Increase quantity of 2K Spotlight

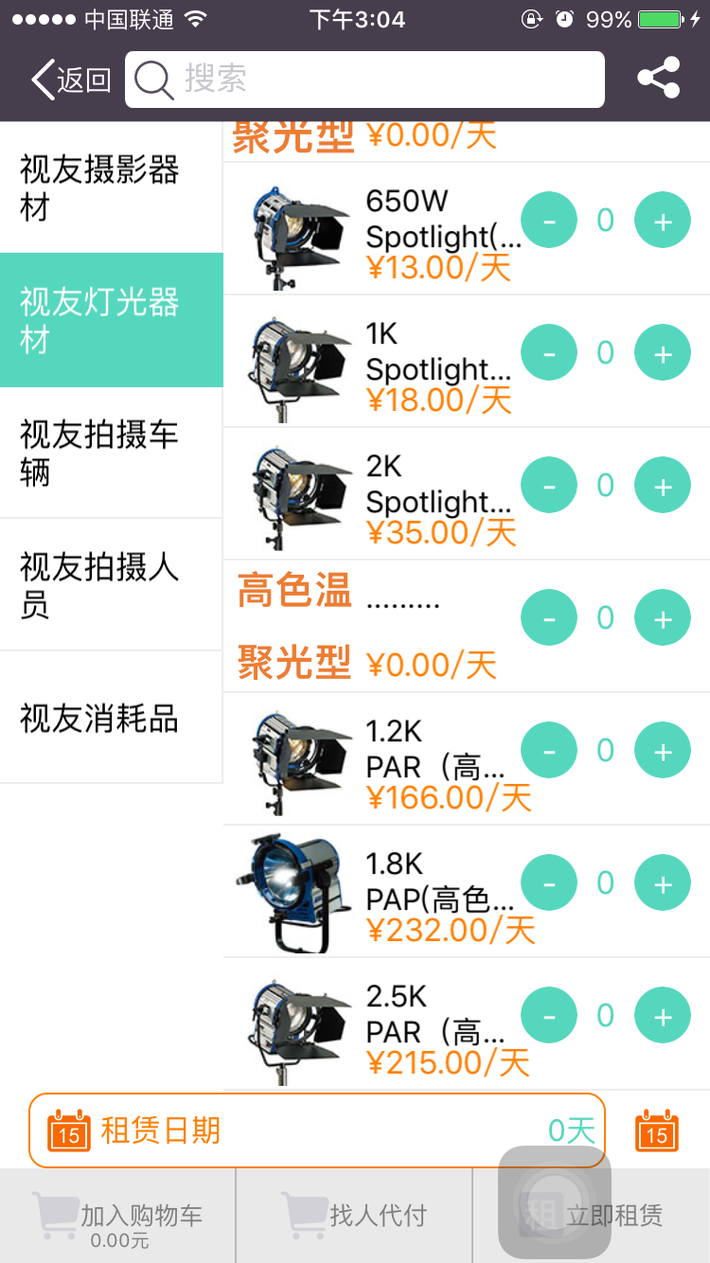(x=662, y=486)
